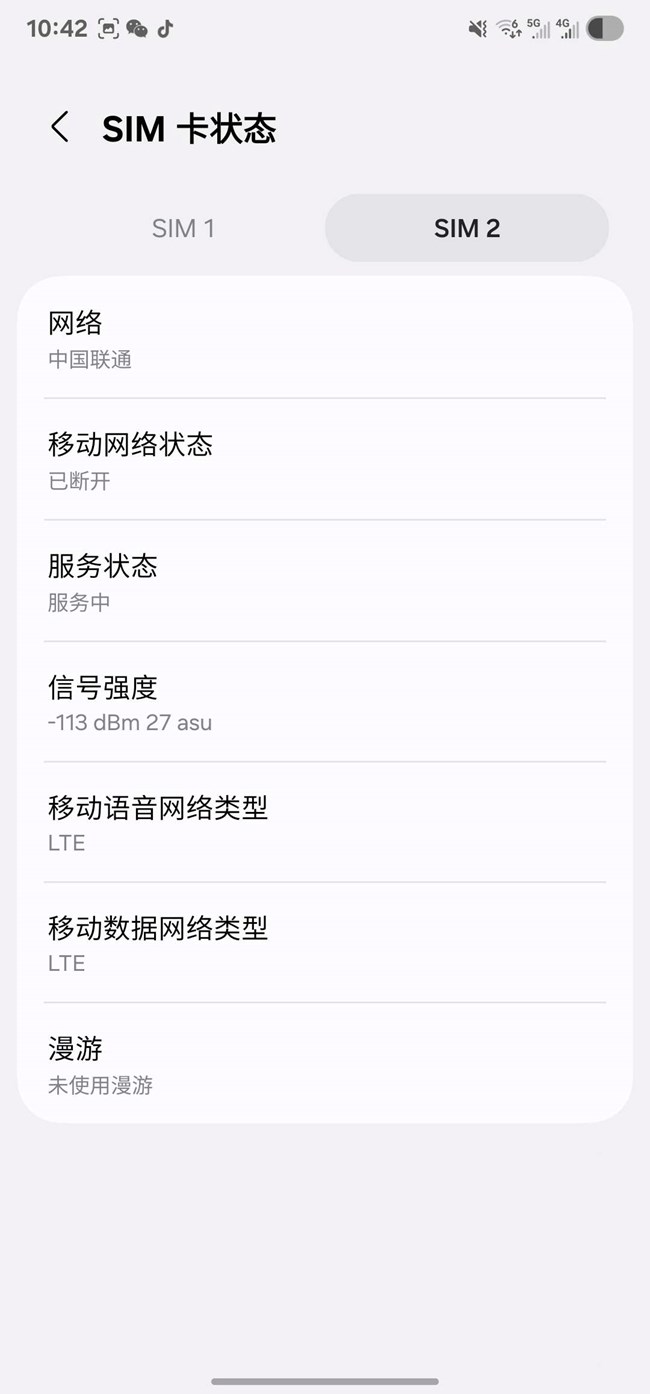Go back from SIM 卡状态 page
The width and height of the screenshot is (650, 1394).
(x=60, y=128)
